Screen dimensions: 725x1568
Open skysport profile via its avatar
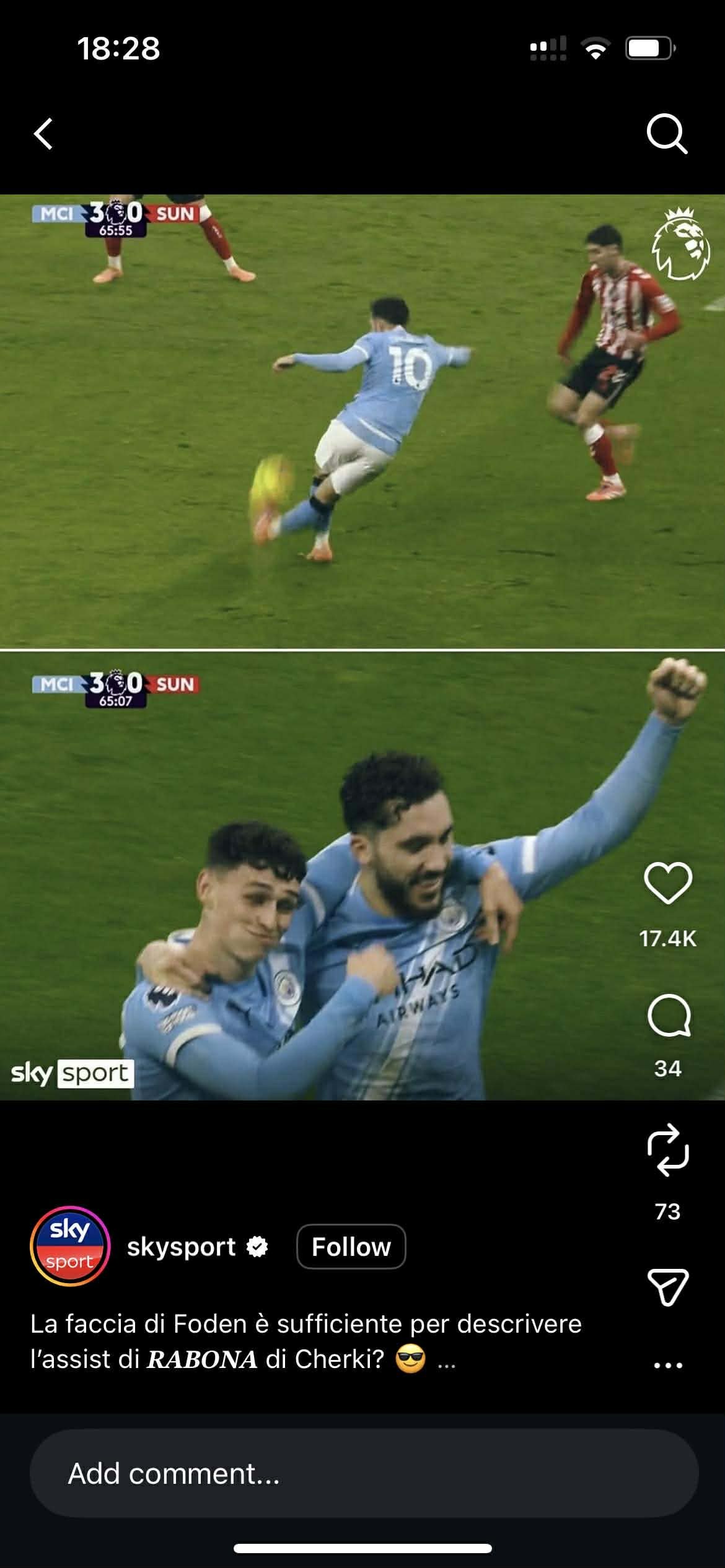click(x=69, y=1247)
